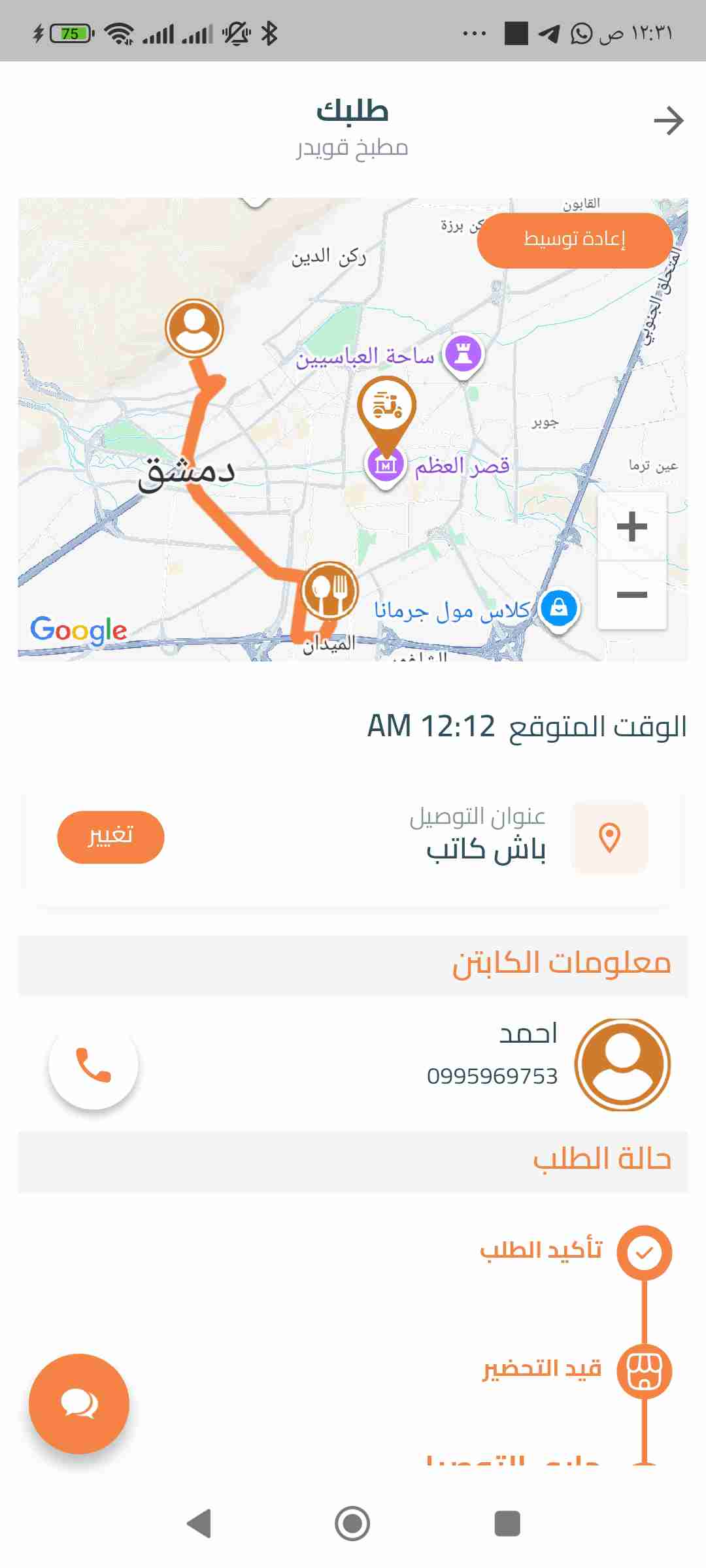
Task: Call captain احمد by phone
Action: click(x=93, y=1065)
